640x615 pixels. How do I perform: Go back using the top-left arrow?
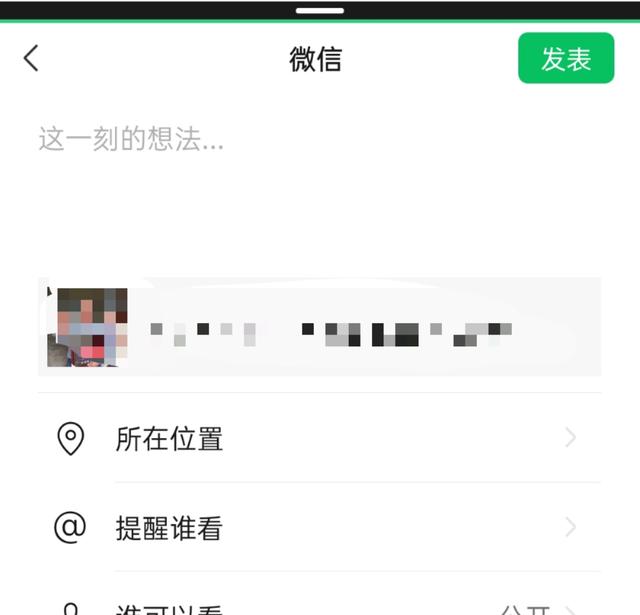click(31, 58)
